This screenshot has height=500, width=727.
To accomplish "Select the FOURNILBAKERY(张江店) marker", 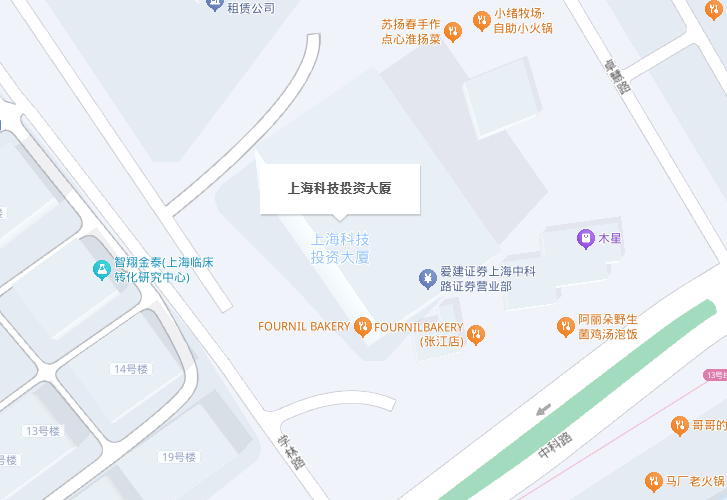I will 477,334.
